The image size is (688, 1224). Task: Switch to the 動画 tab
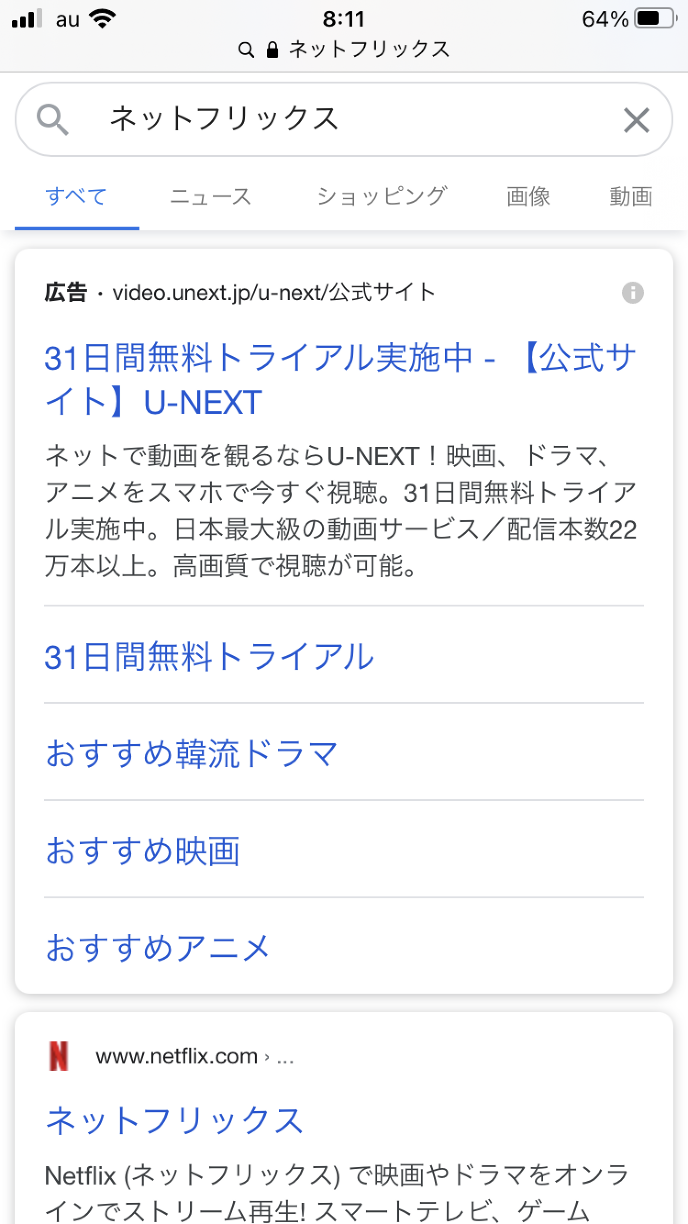click(630, 196)
